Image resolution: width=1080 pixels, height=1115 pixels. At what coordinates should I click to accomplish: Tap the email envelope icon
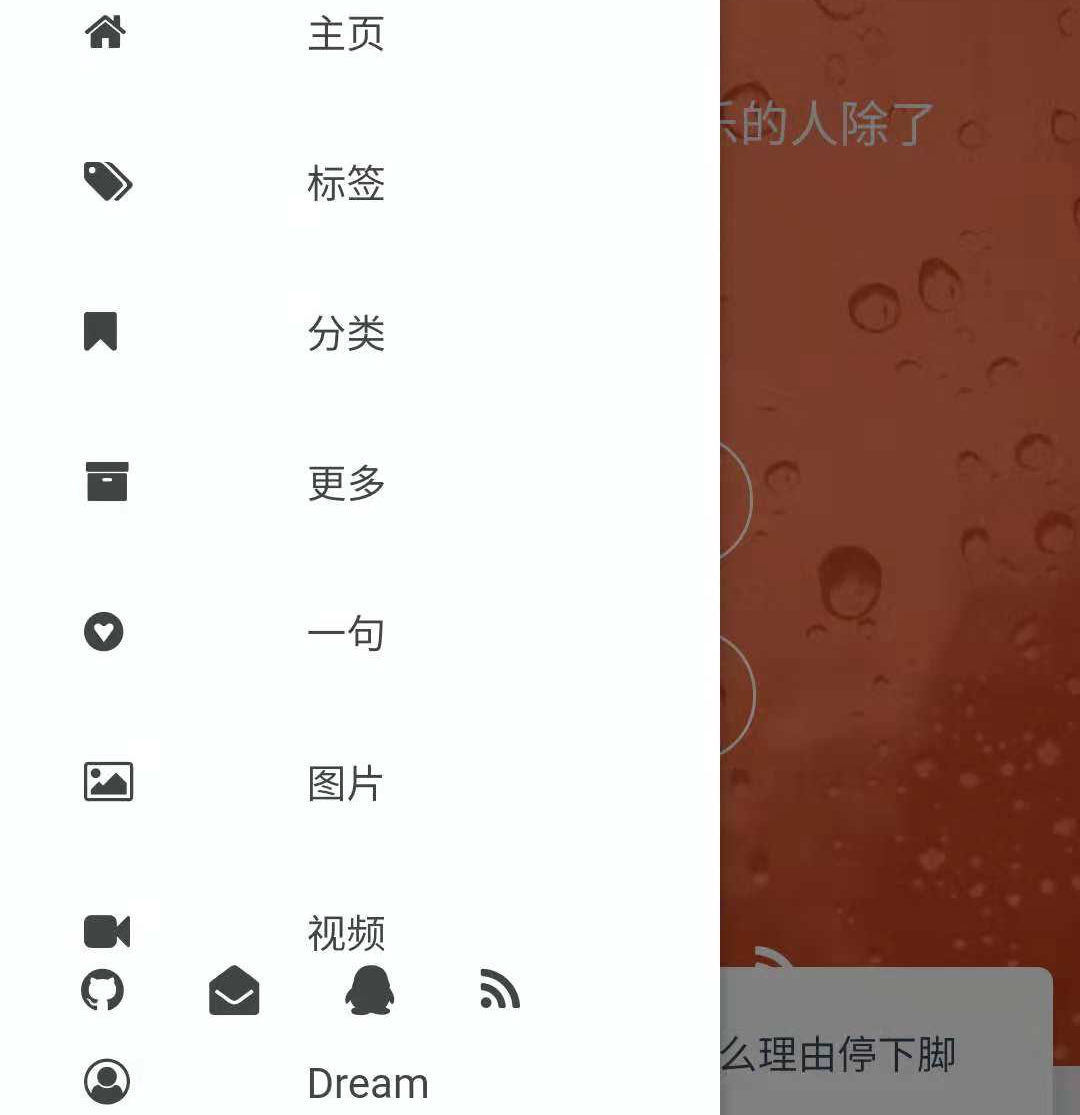click(234, 992)
